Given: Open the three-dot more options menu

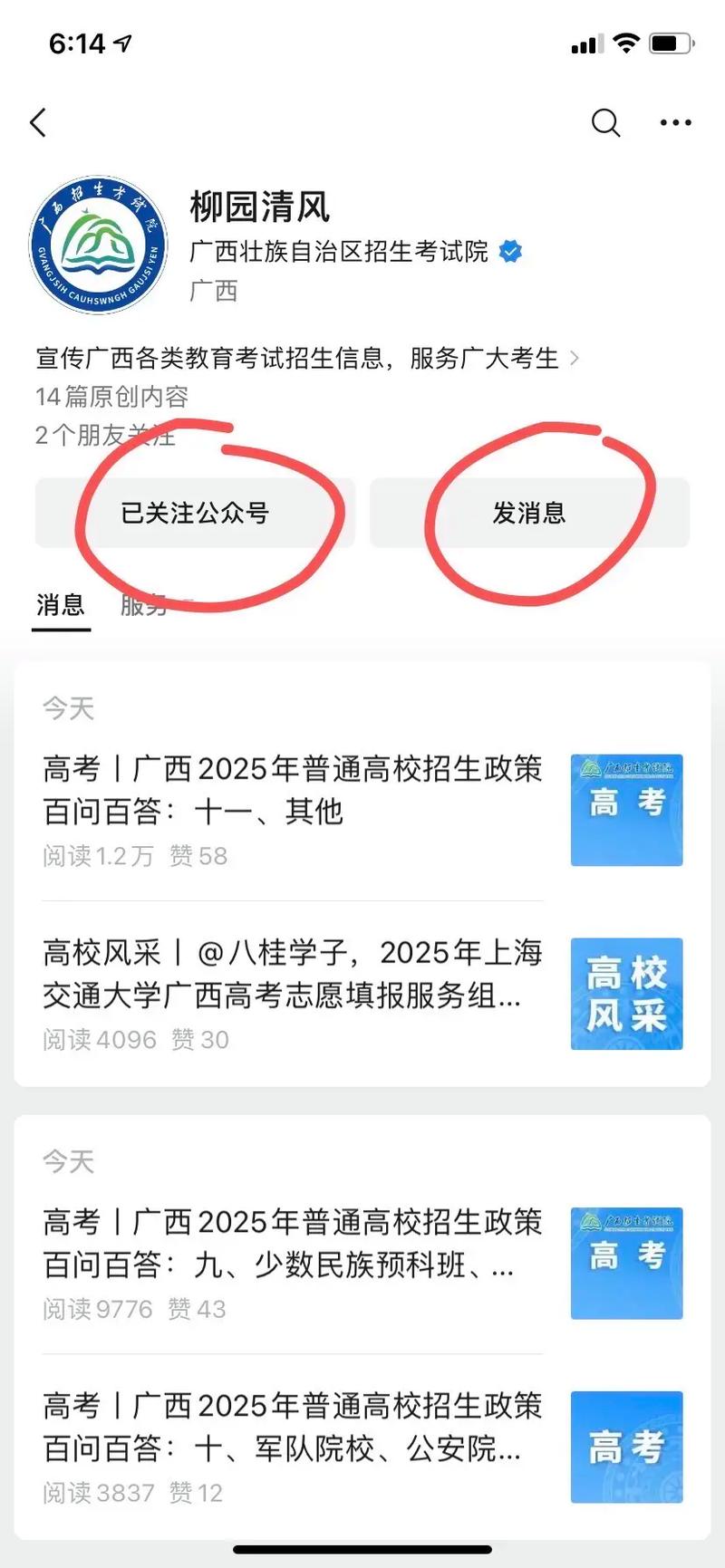Looking at the screenshot, I should [x=672, y=122].
